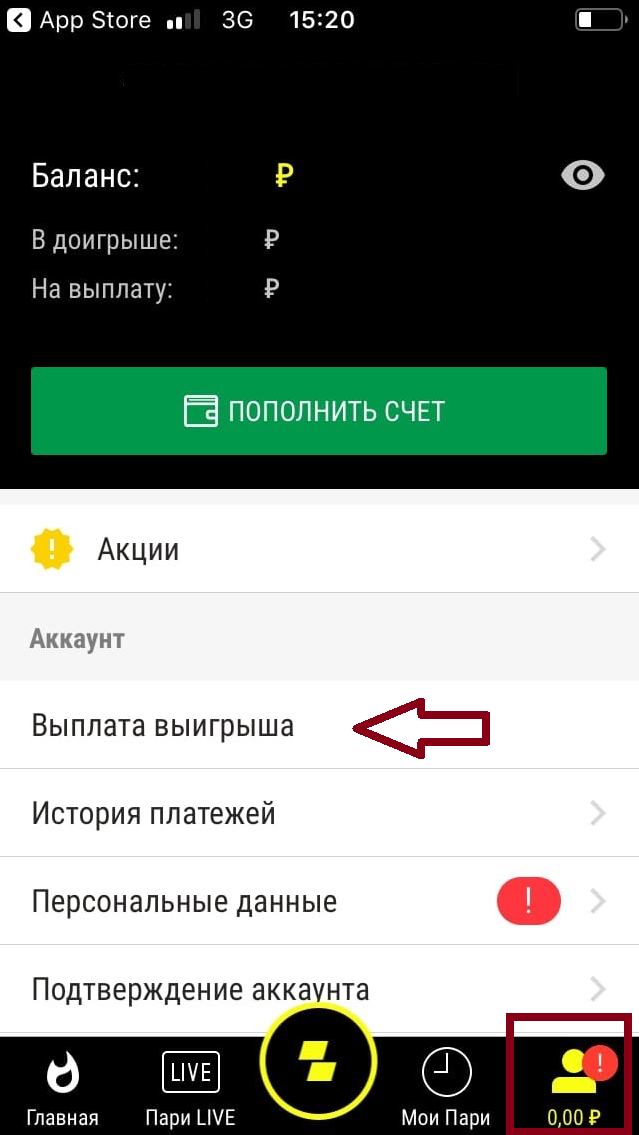Toggle balance visibility with the eye icon
This screenshot has height=1135, width=639.
tap(583, 177)
